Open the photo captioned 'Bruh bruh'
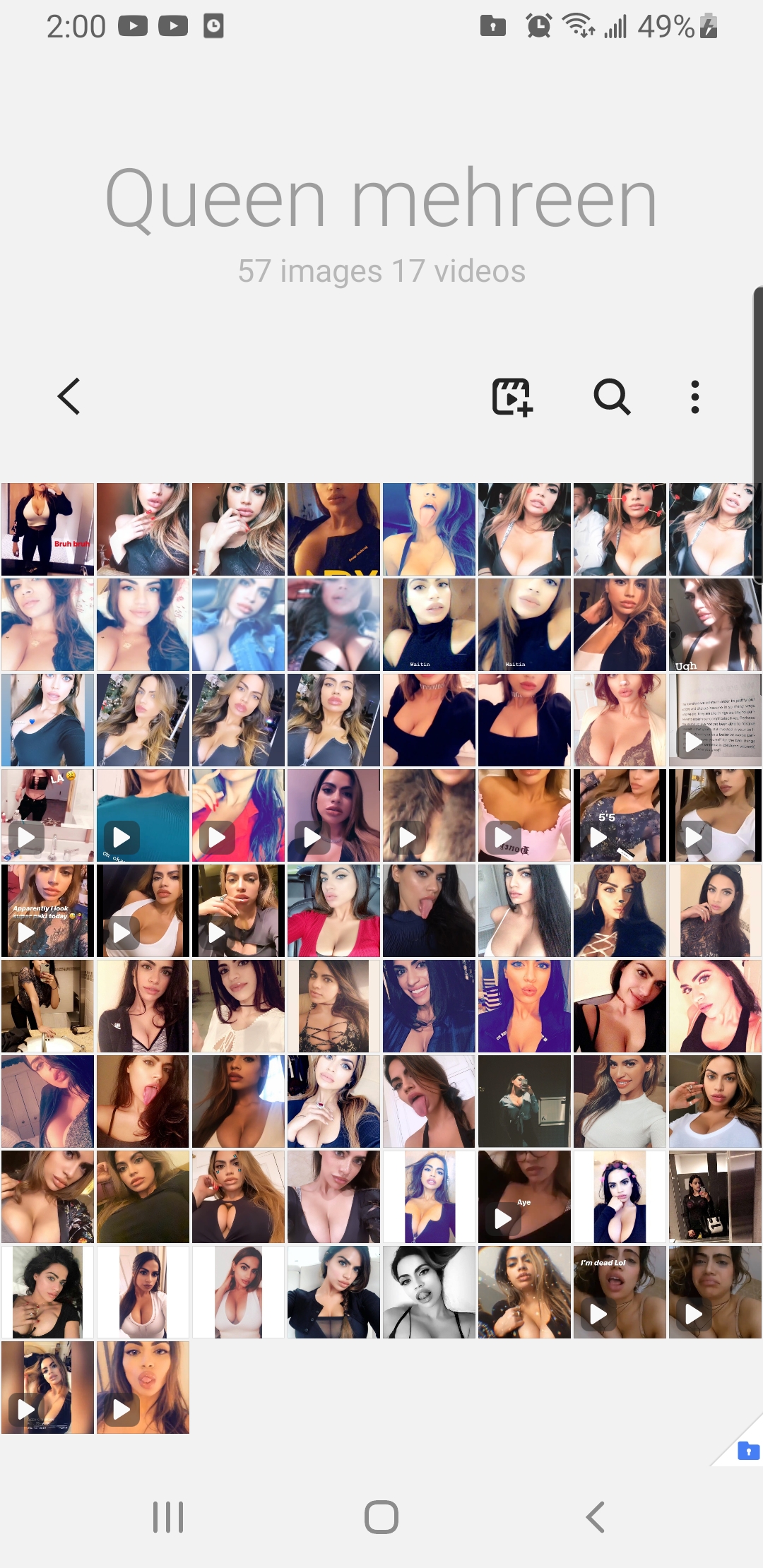Viewport: 763px width, 1568px height. tap(47, 529)
